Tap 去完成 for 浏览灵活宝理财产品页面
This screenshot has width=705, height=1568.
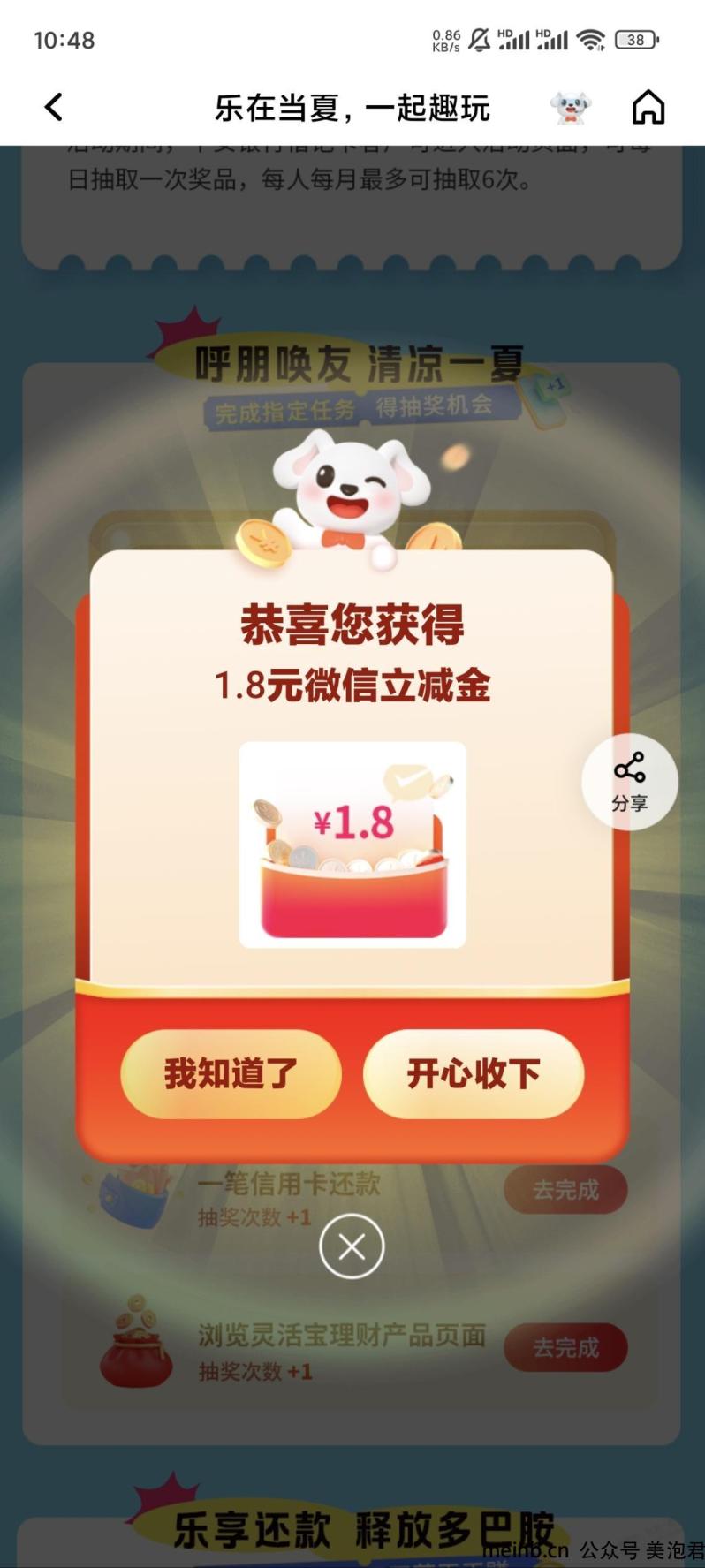point(565,1347)
